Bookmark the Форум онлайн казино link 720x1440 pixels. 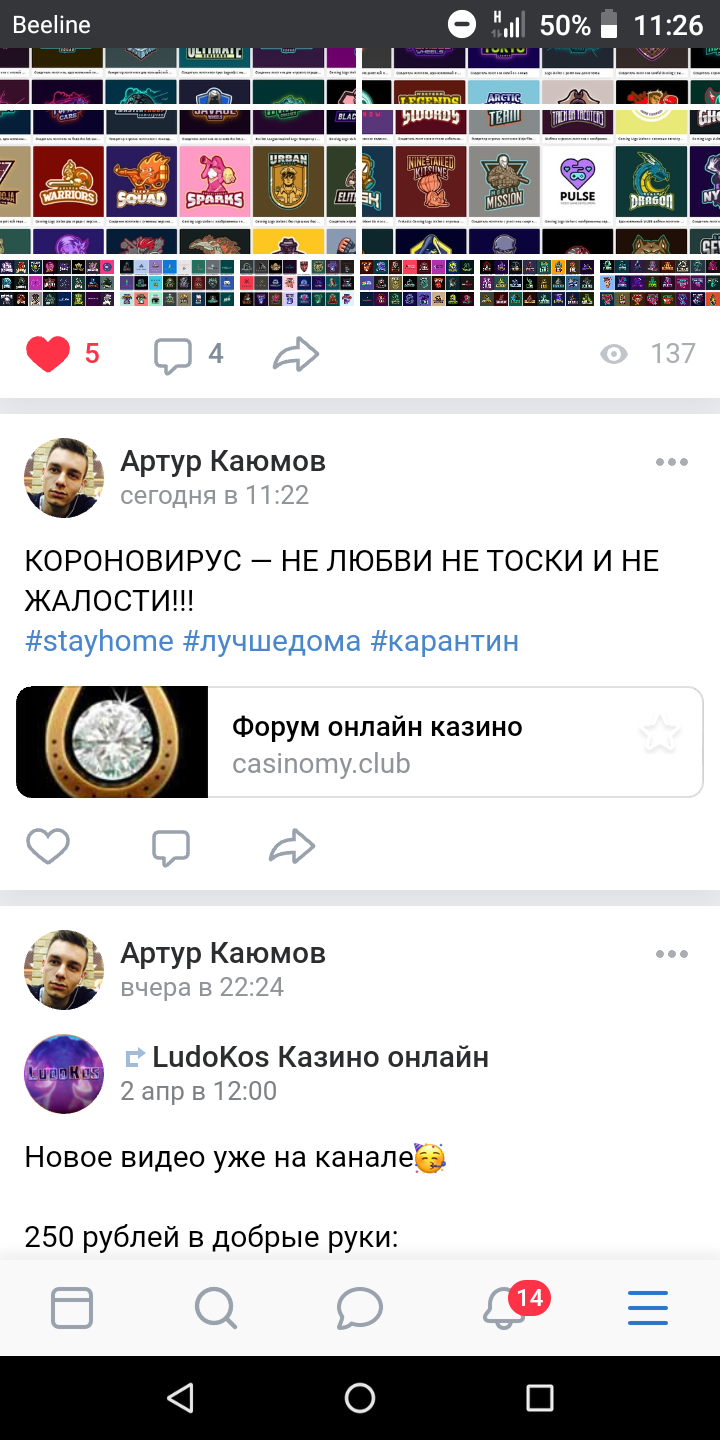coord(660,737)
